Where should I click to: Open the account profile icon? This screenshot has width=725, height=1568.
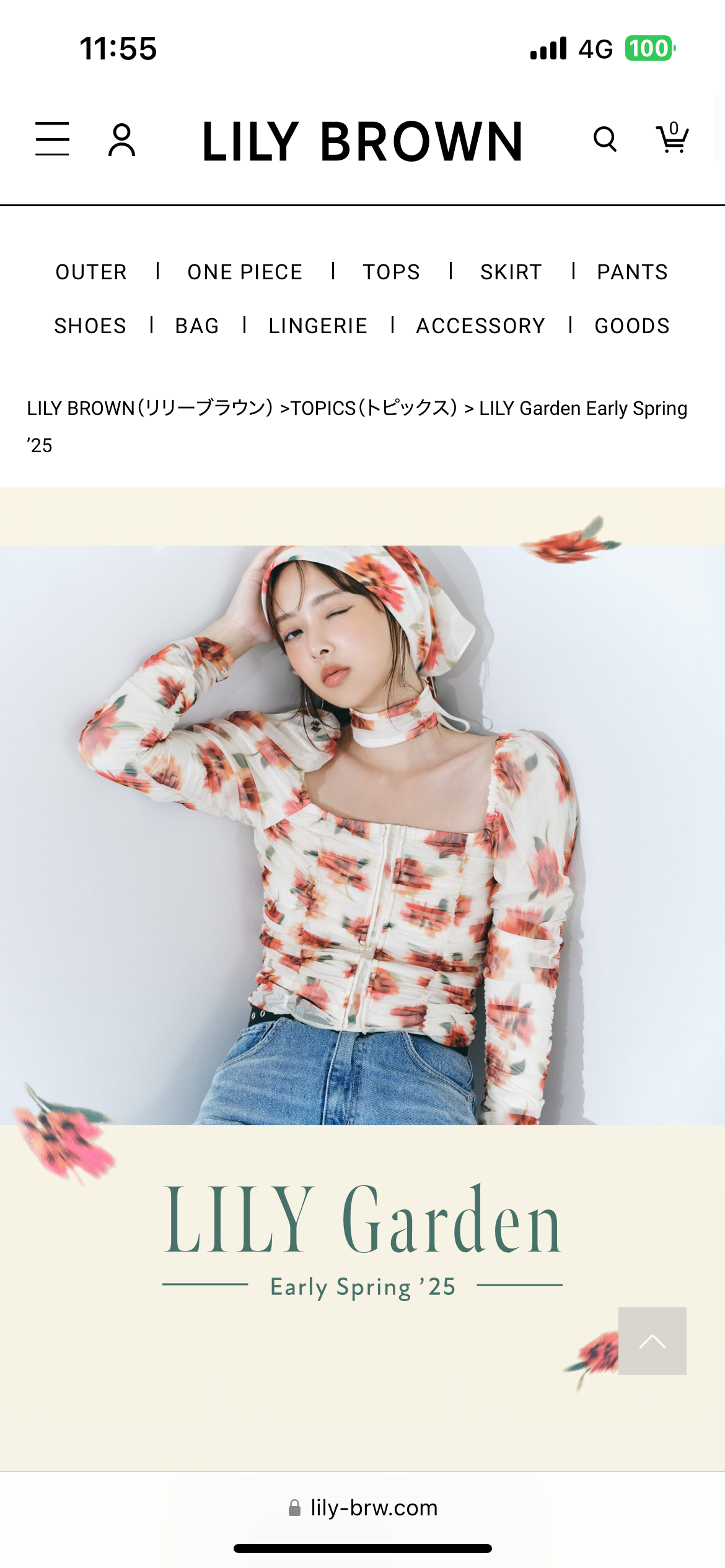tap(121, 140)
